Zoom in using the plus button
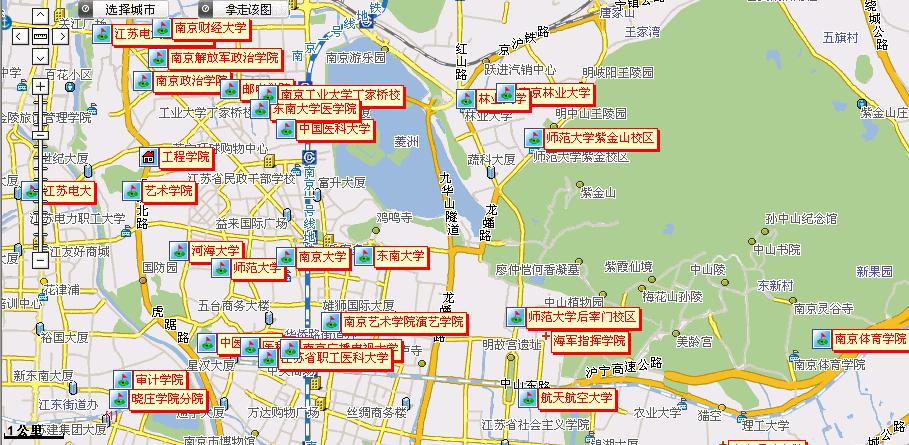Image resolution: width=909 pixels, height=445 pixels. click(39, 87)
